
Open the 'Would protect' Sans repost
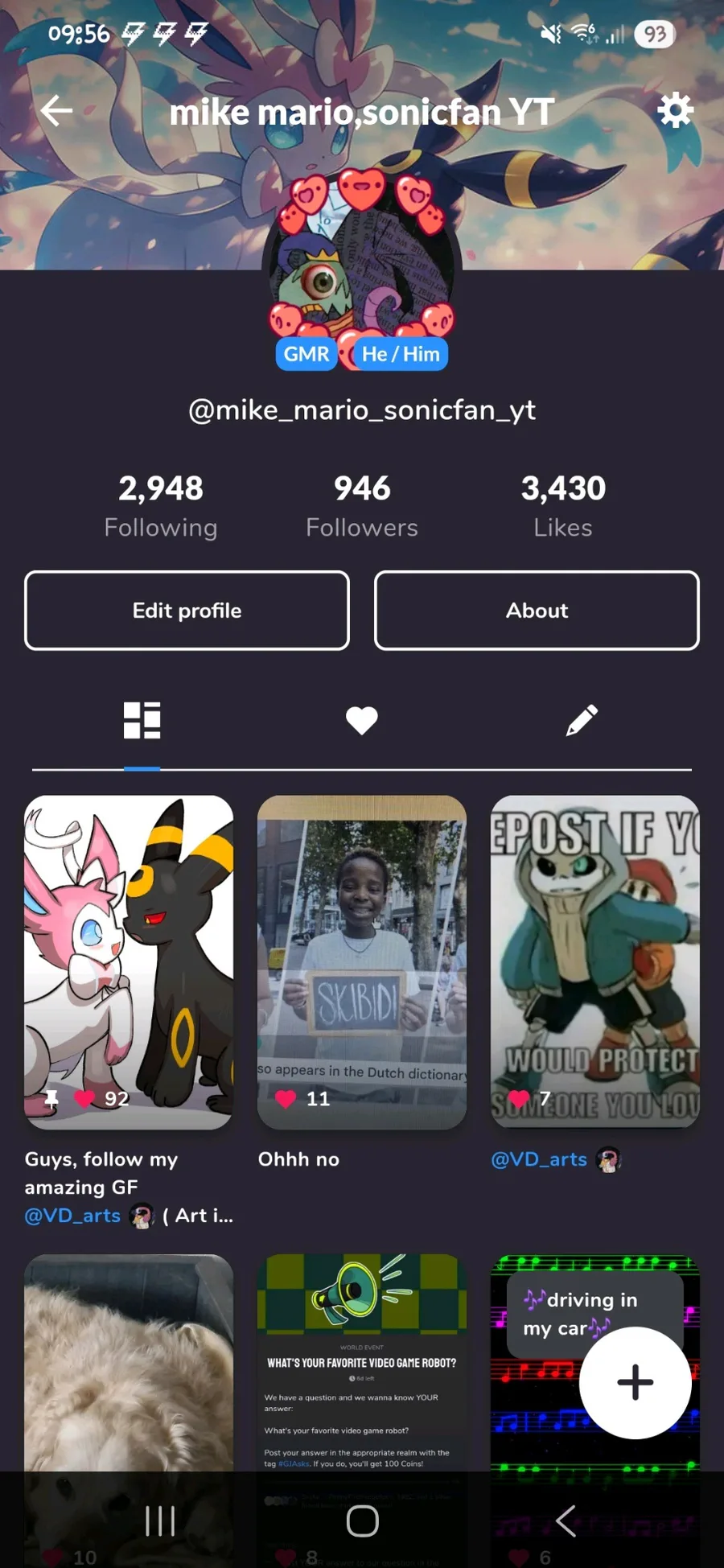coord(595,962)
